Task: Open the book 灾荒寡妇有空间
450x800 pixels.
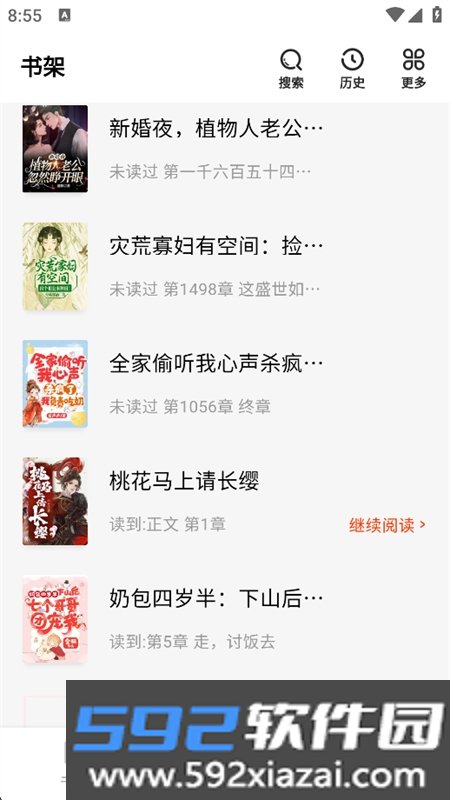Action: 225,266
